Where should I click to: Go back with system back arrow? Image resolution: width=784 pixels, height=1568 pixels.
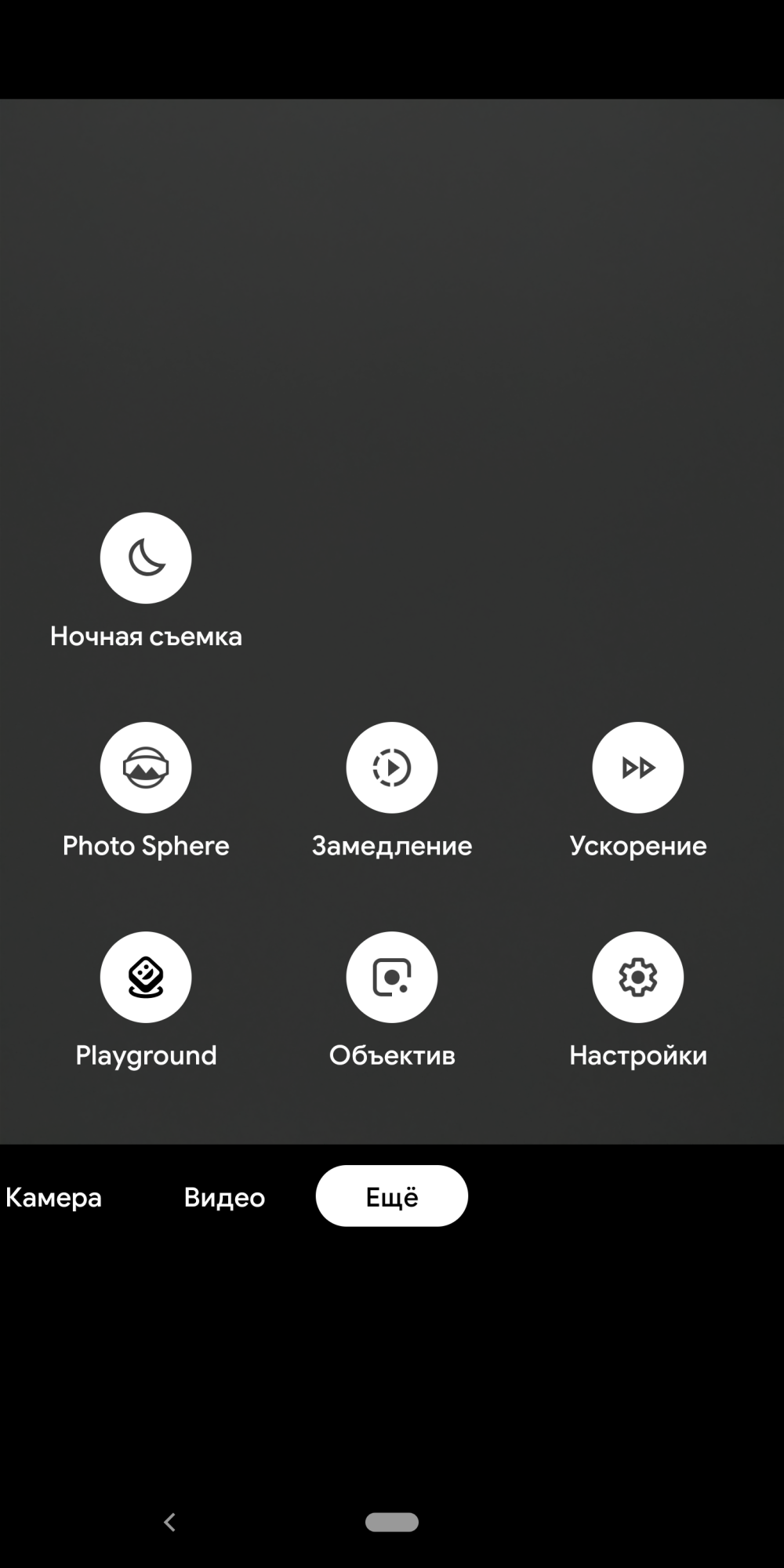(x=169, y=1522)
